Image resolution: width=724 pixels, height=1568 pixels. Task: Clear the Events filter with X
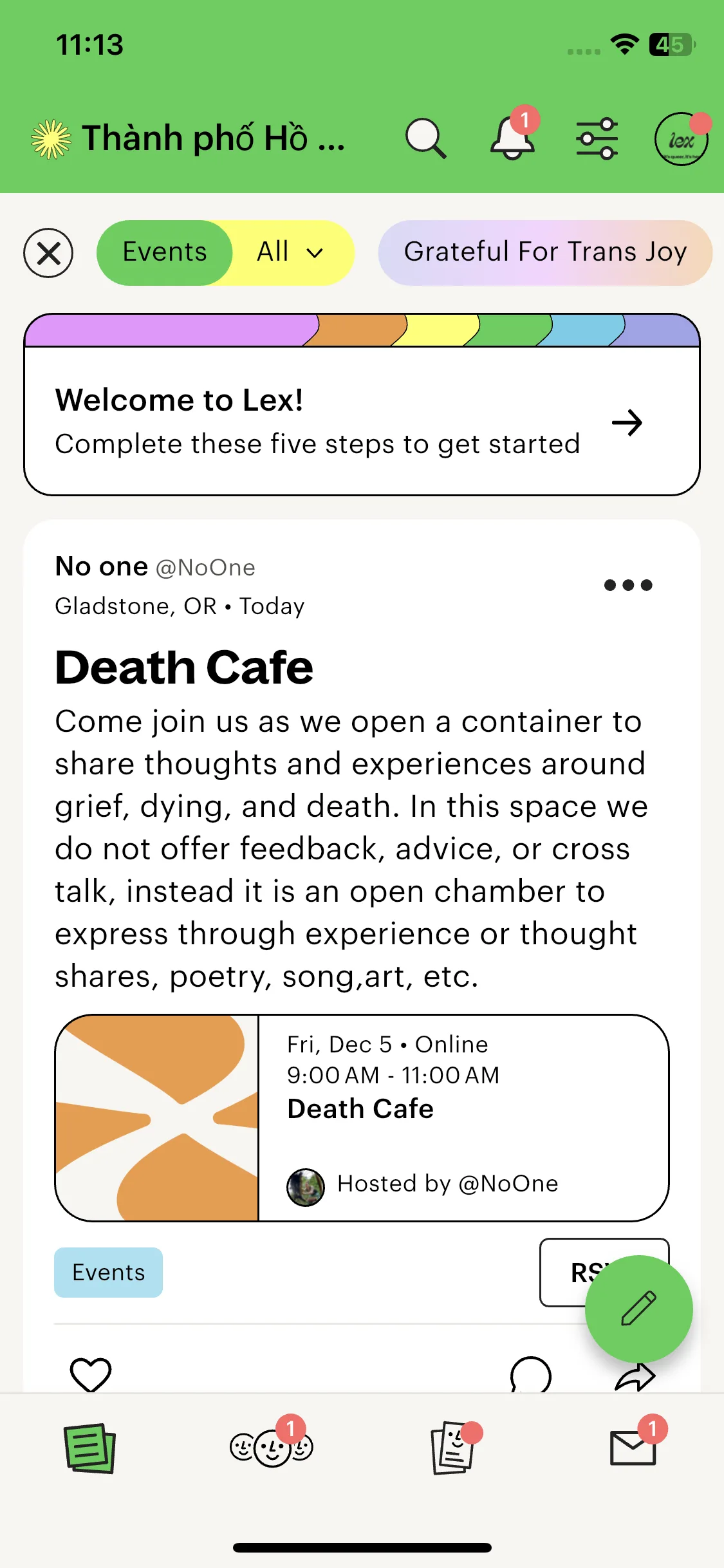coord(48,253)
